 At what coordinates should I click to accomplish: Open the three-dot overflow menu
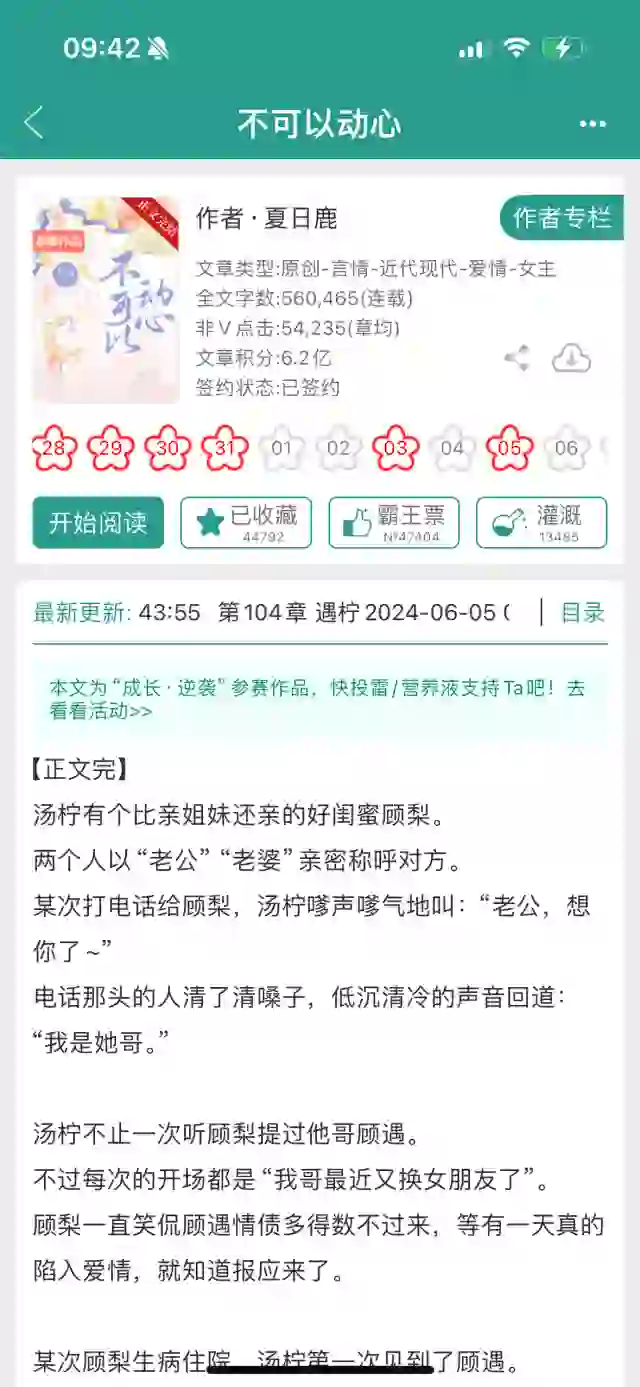point(592,124)
